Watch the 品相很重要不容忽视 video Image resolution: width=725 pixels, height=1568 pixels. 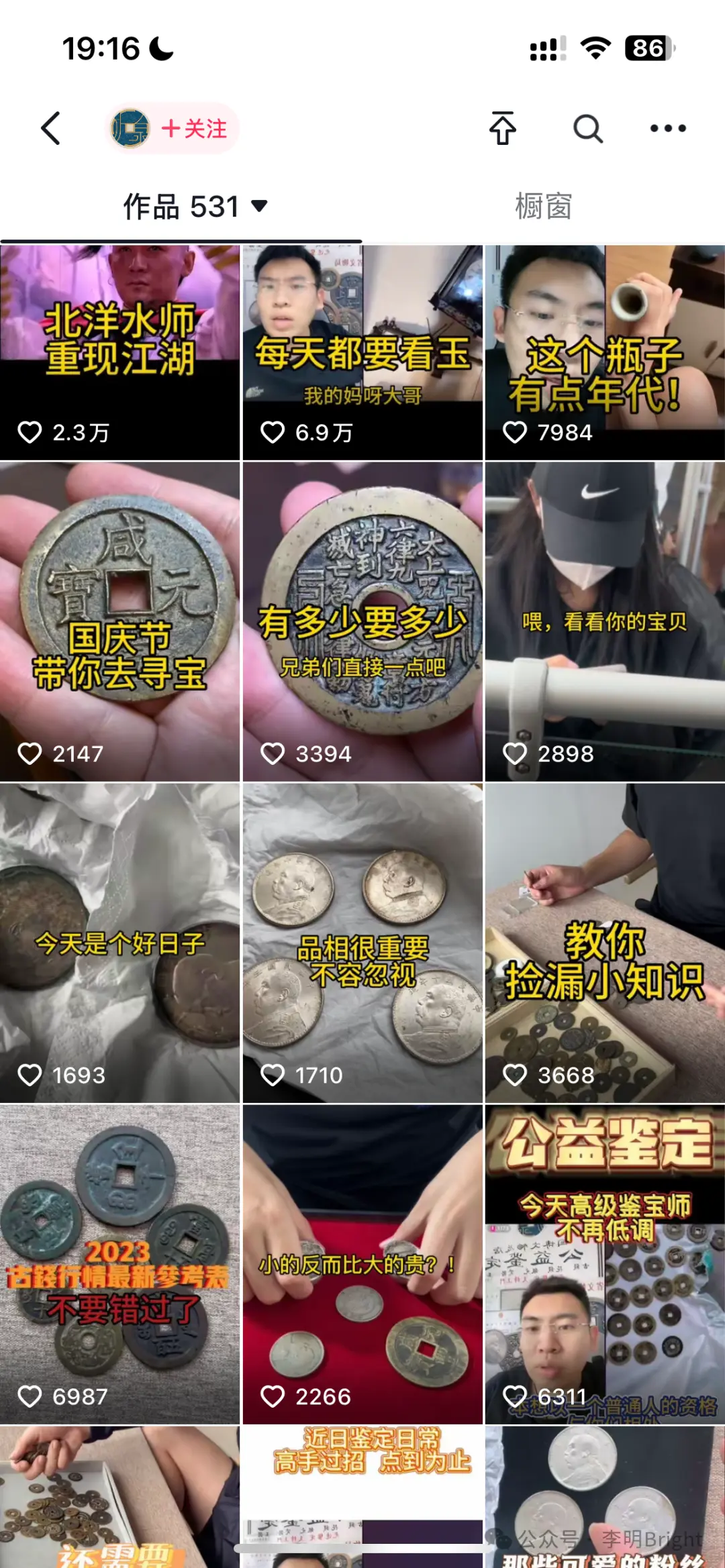pyautogui.click(x=362, y=943)
